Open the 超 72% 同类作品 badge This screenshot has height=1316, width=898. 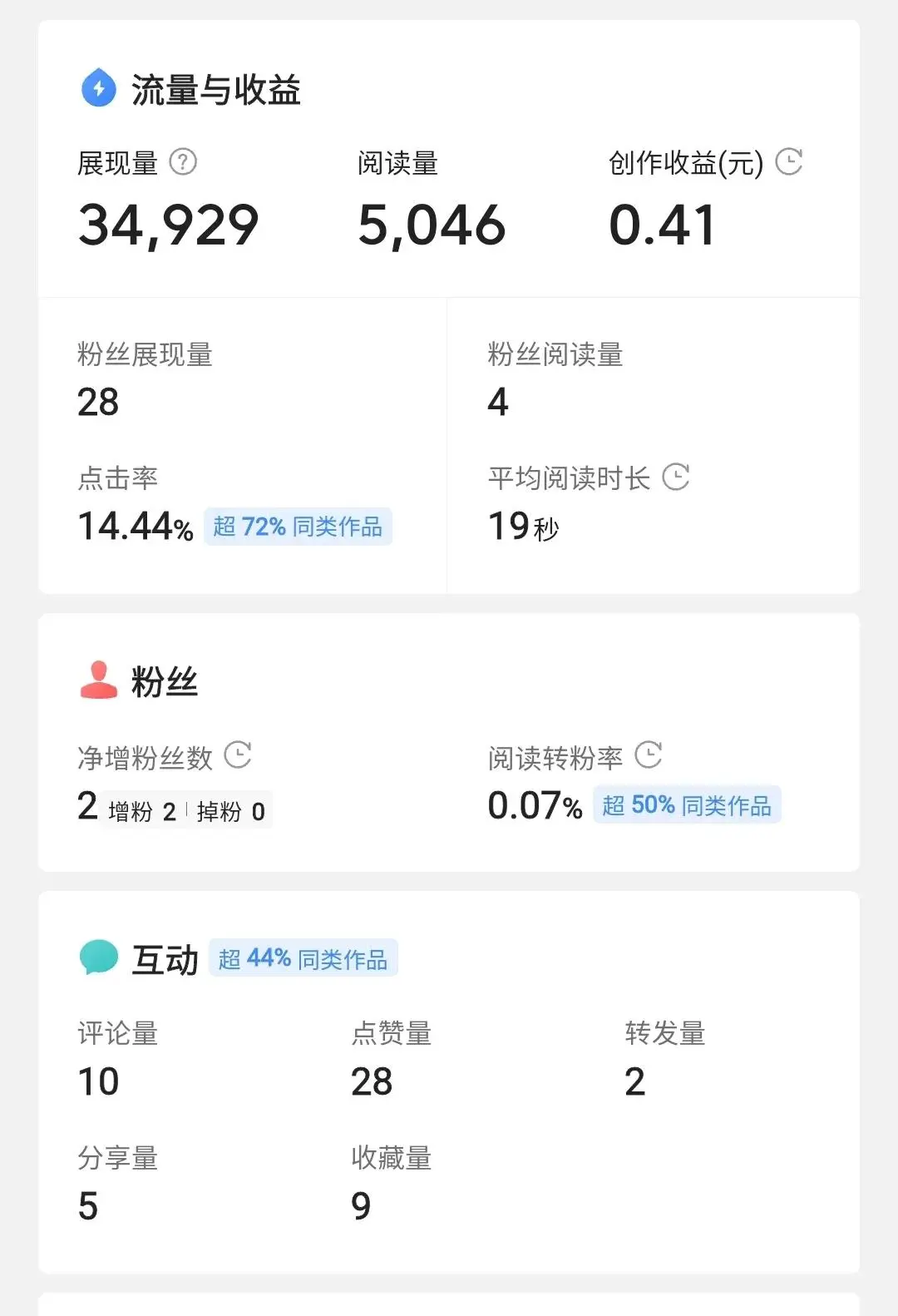298,527
